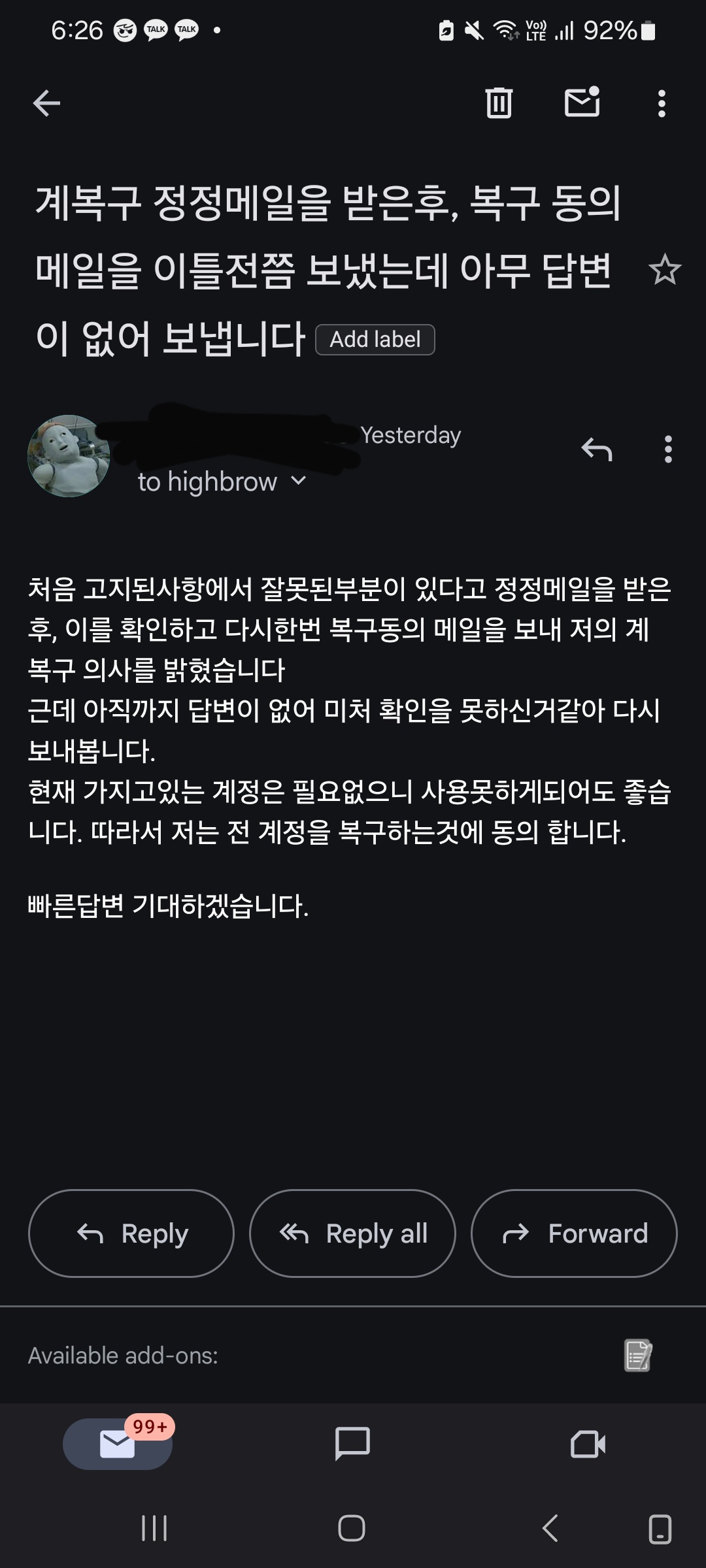Tap the Add label chip

[375, 340]
